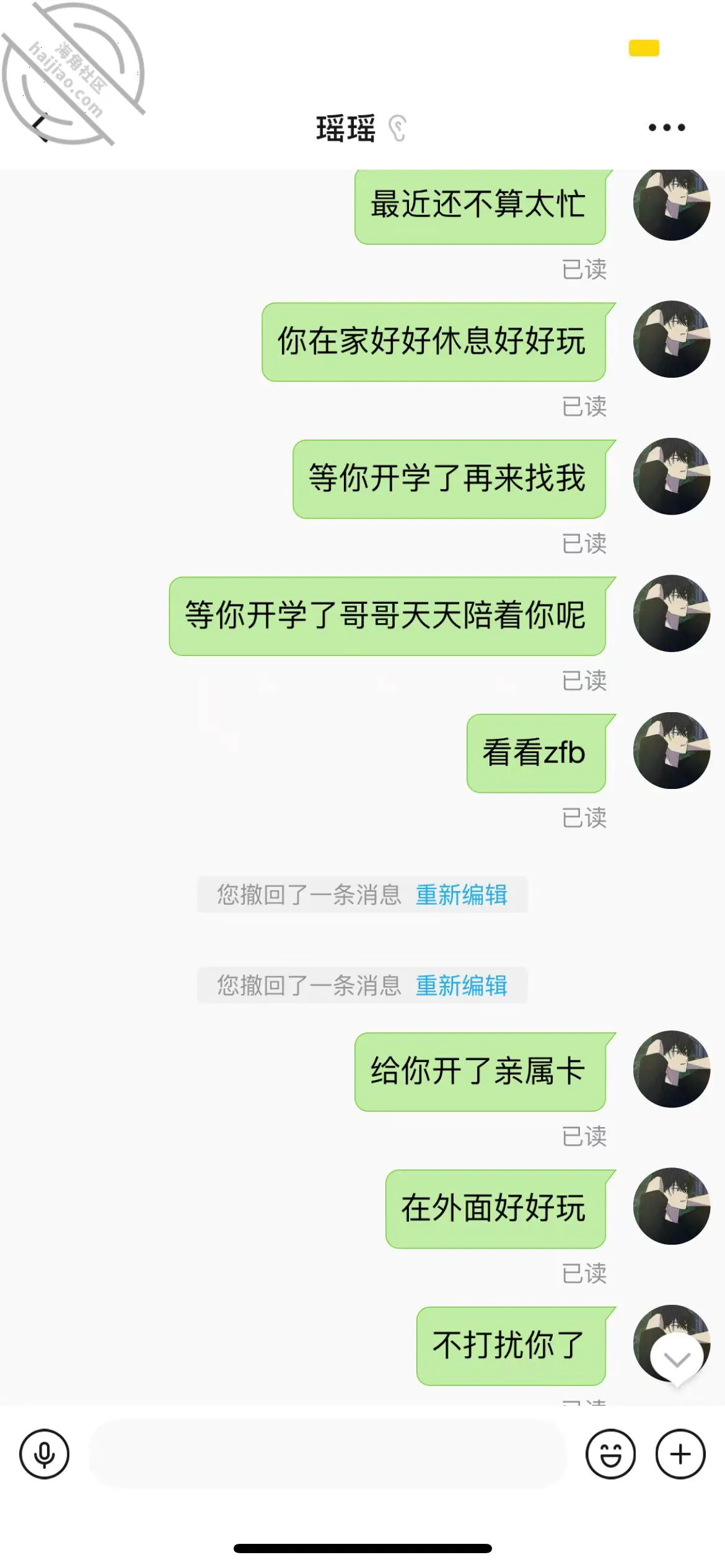Focus the message input field
This screenshot has height=1568, width=725.
pyautogui.click(x=327, y=1453)
